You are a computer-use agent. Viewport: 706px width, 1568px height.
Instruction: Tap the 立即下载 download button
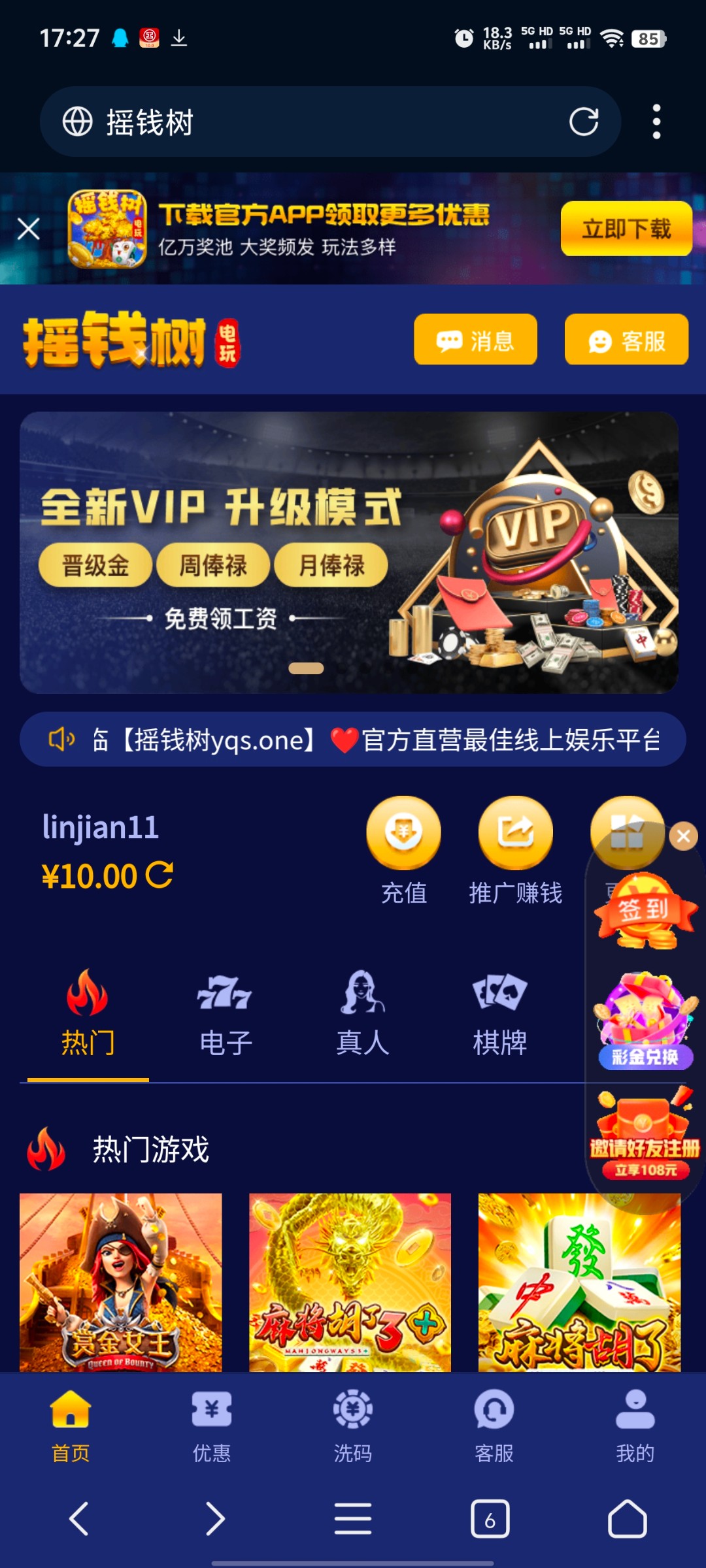pos(626,229)
